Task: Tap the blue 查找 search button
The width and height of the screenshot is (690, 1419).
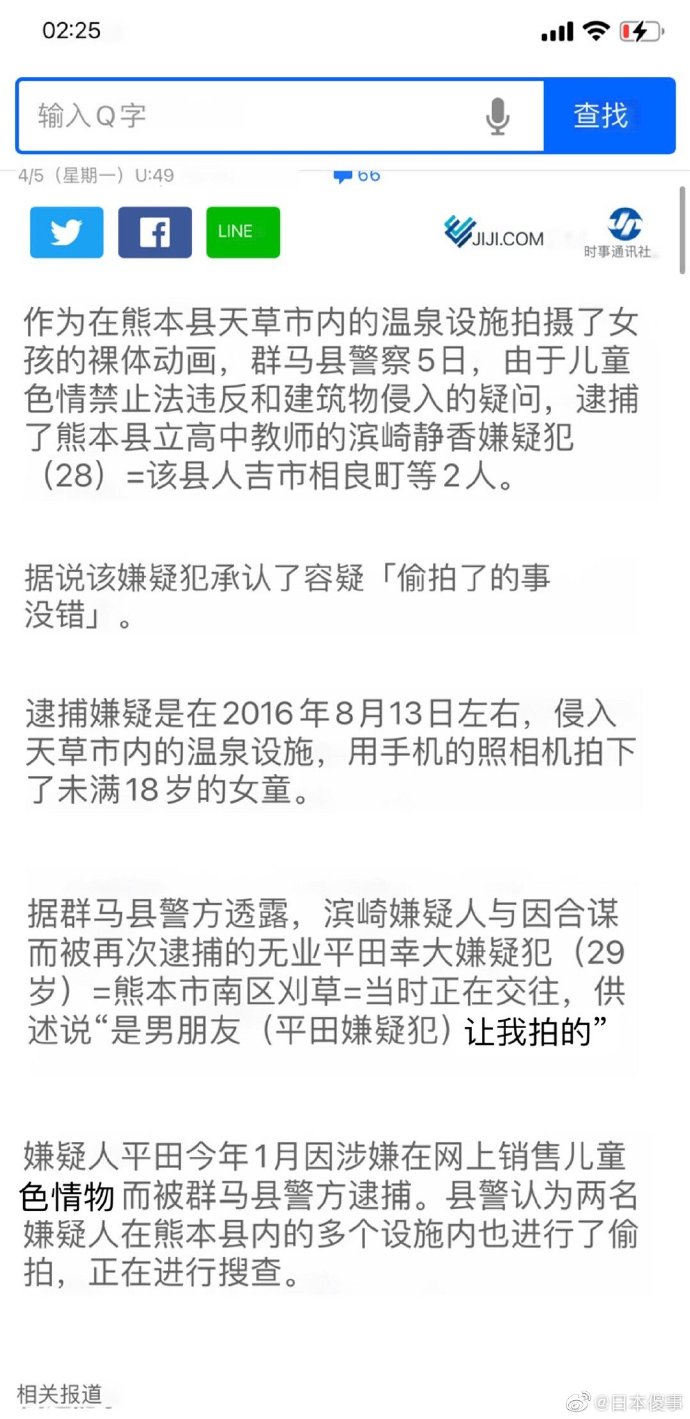Action: tap(601, 116)
